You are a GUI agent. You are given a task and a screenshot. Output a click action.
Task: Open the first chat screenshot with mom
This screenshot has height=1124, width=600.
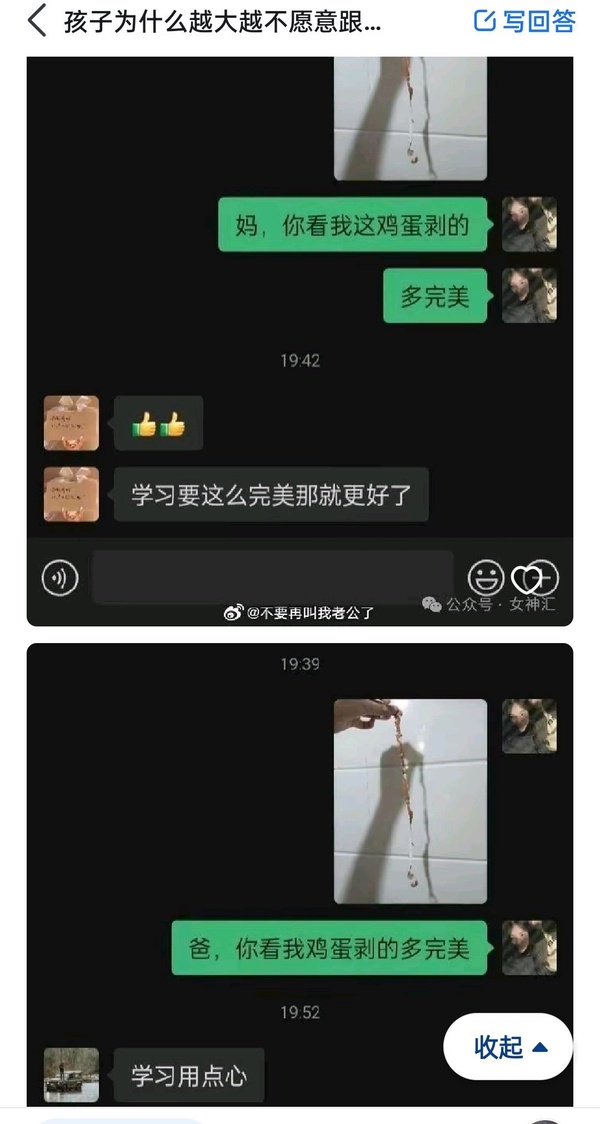(x=300, y=341)
